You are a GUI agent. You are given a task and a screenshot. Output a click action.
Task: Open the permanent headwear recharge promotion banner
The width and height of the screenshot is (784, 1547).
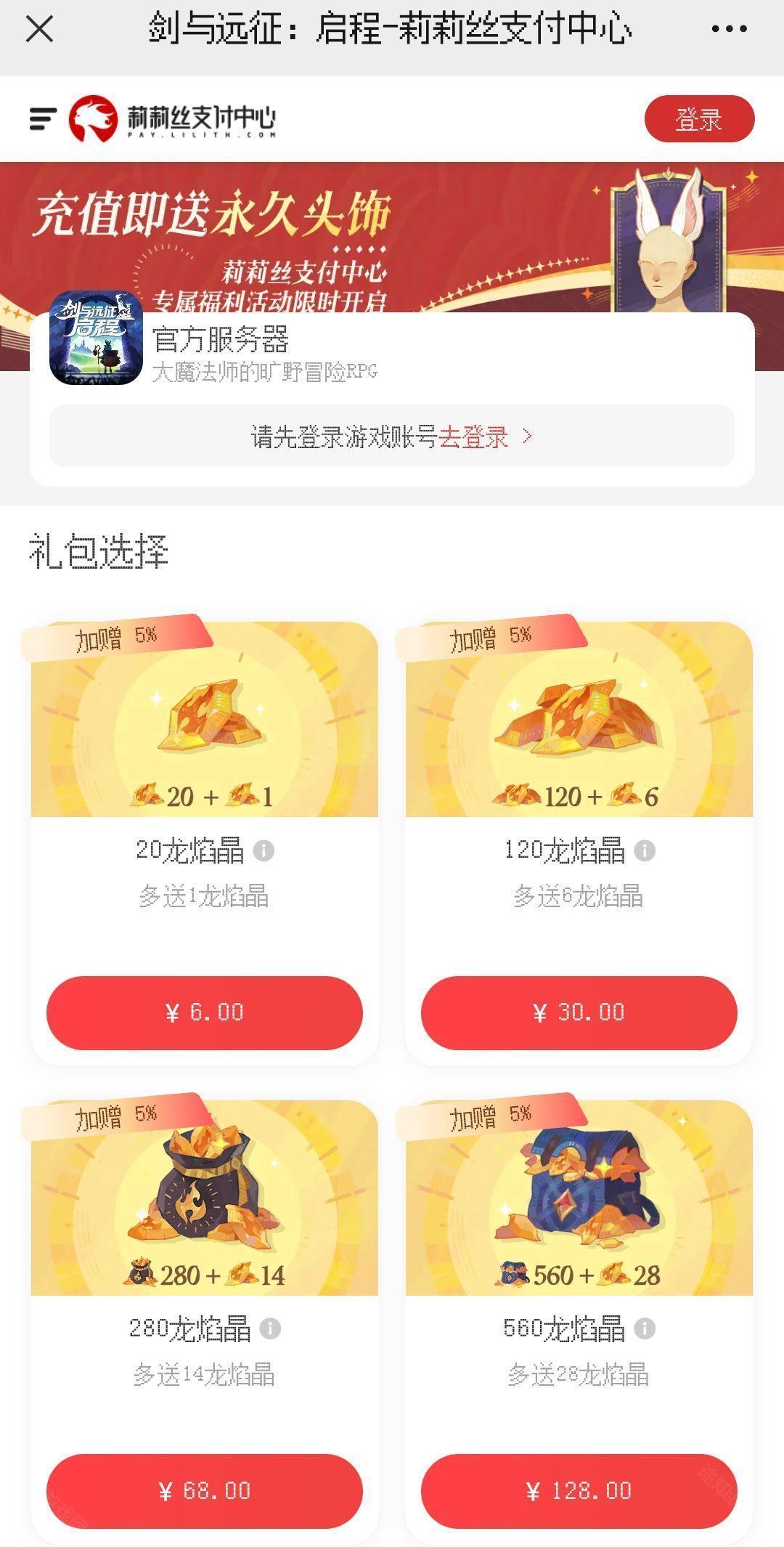point(392,232)
